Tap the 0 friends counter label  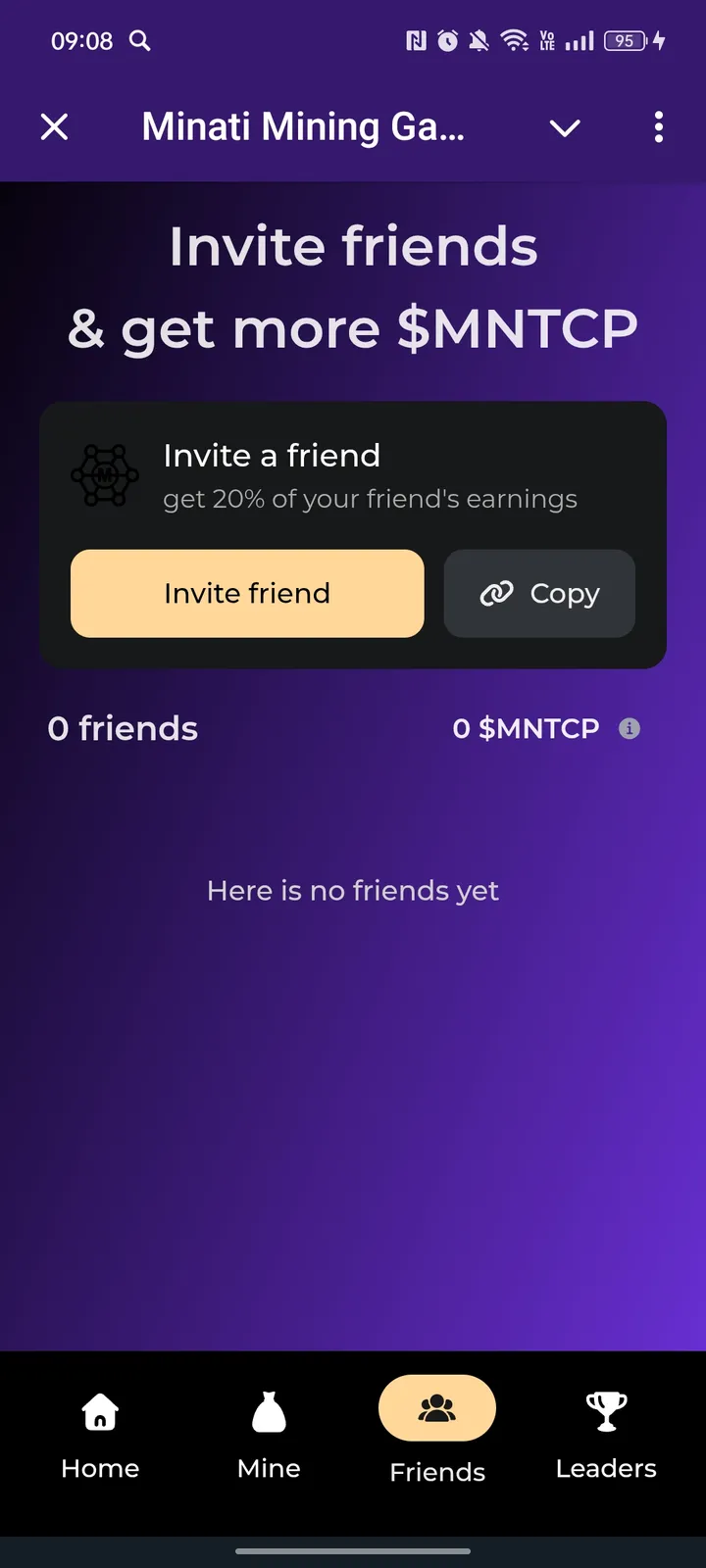122,728
